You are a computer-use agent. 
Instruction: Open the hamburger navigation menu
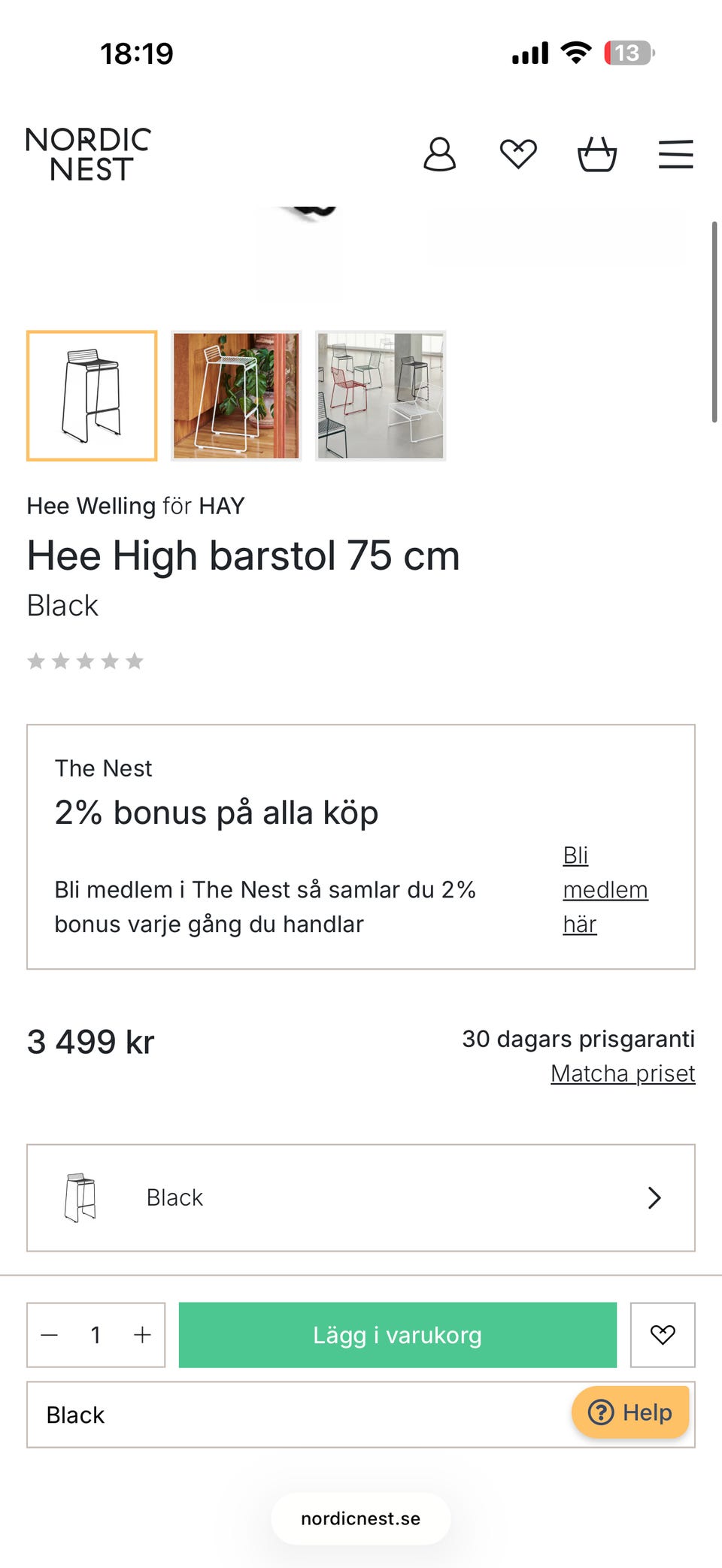[x=675, y=154]
